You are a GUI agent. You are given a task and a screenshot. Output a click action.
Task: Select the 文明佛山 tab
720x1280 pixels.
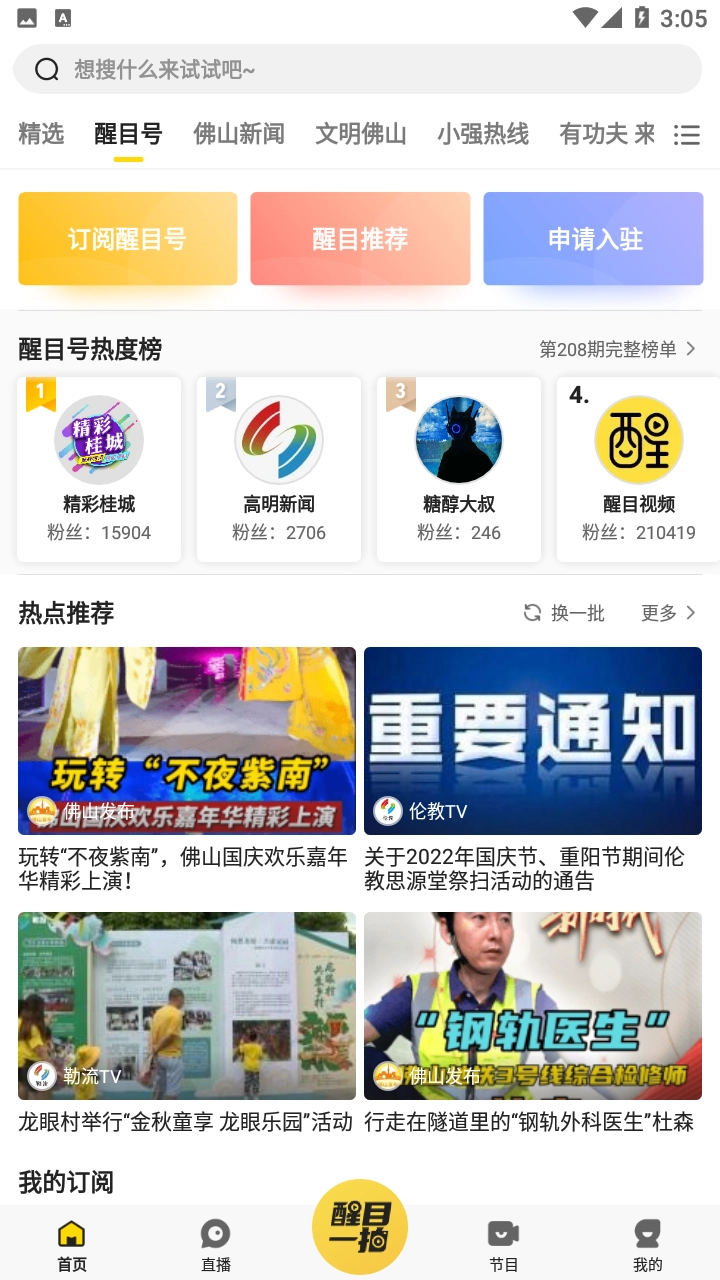pyautogui.click(x=361, y=134)
